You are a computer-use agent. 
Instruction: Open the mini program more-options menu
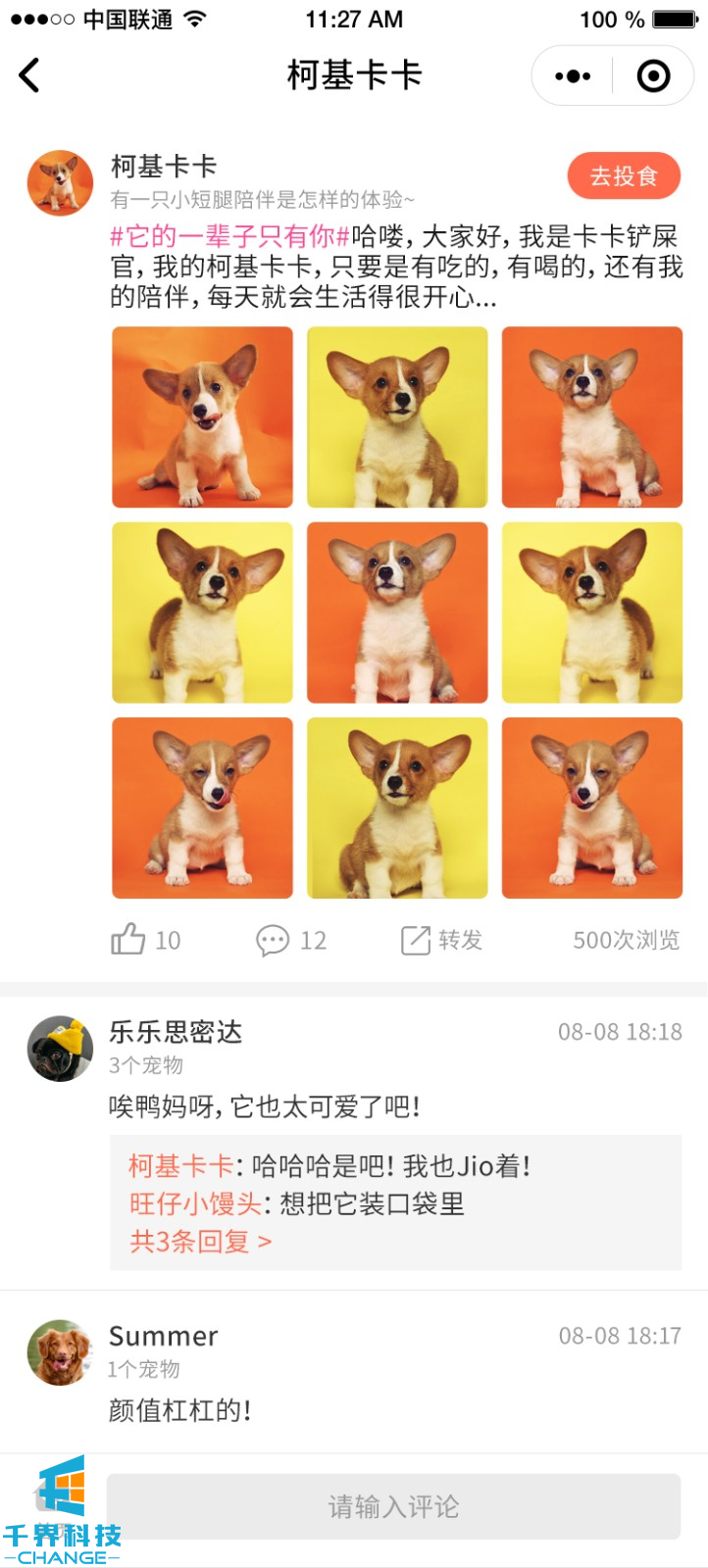573,75
